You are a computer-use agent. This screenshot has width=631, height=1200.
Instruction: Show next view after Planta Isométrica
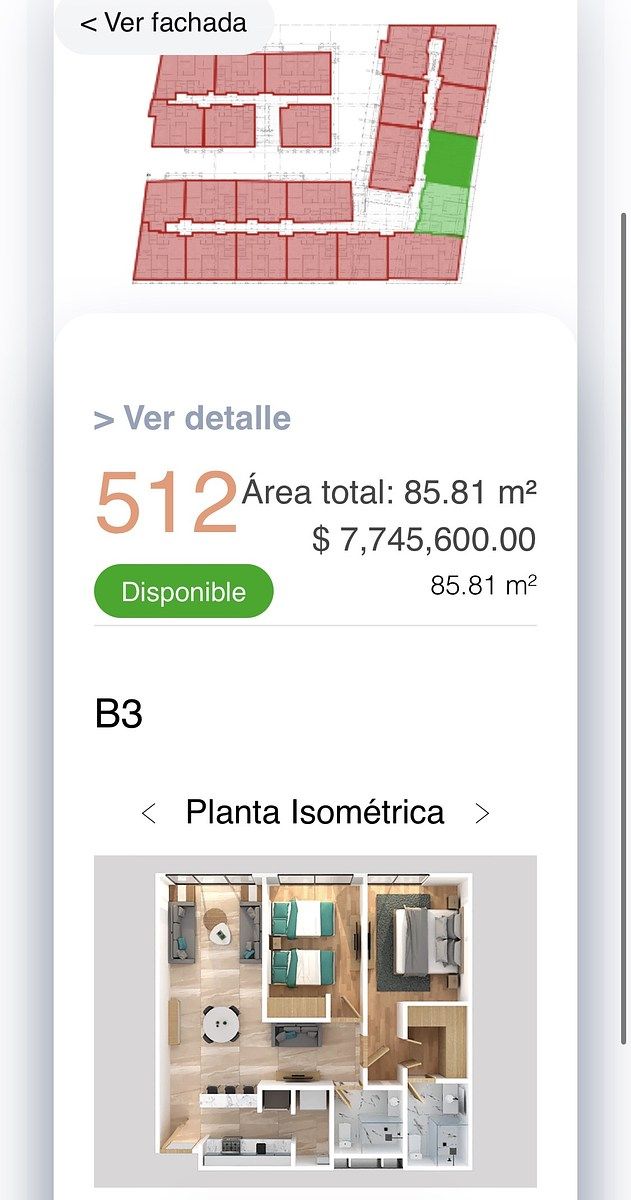tap(482, 813)
